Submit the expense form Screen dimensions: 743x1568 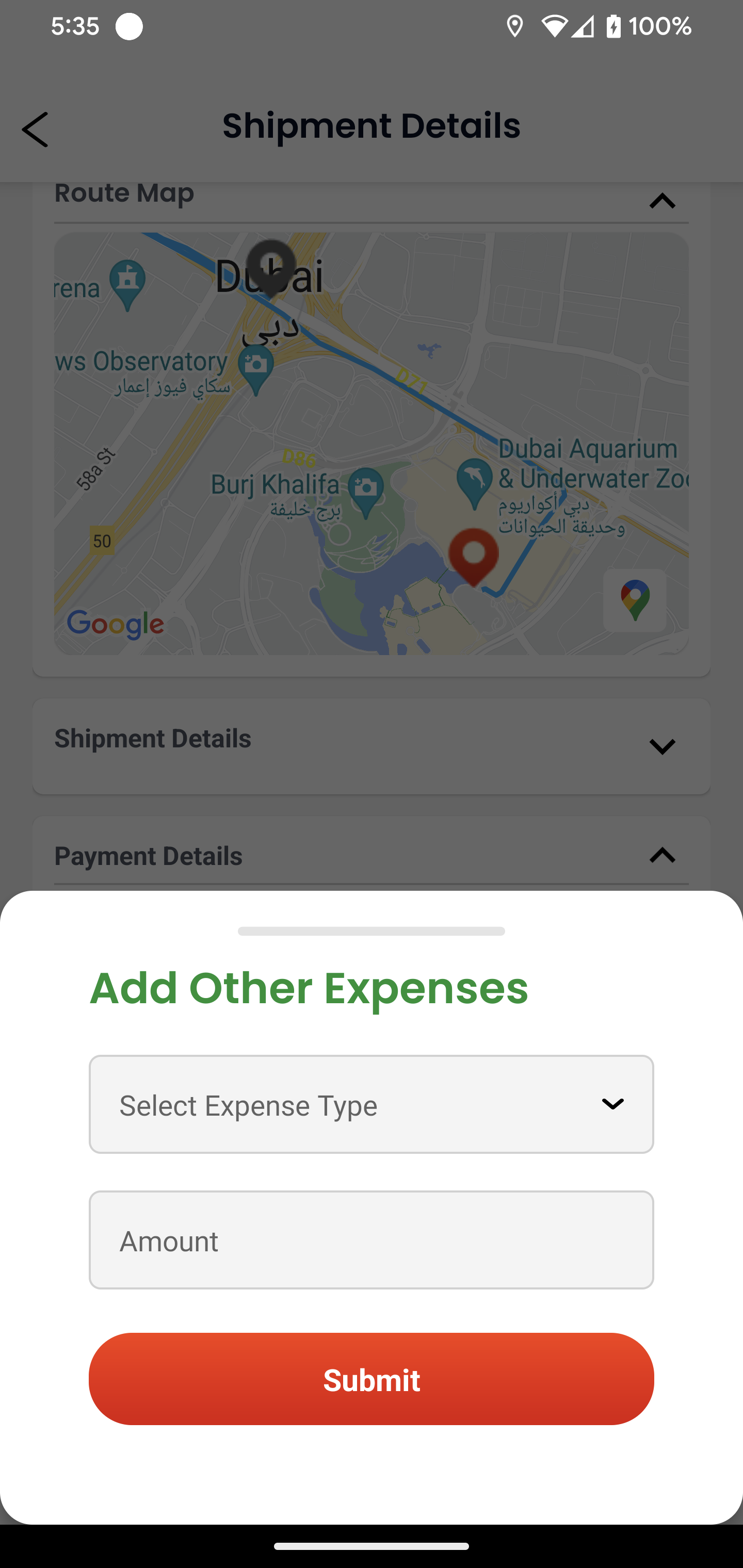(x=372, y=1379)
